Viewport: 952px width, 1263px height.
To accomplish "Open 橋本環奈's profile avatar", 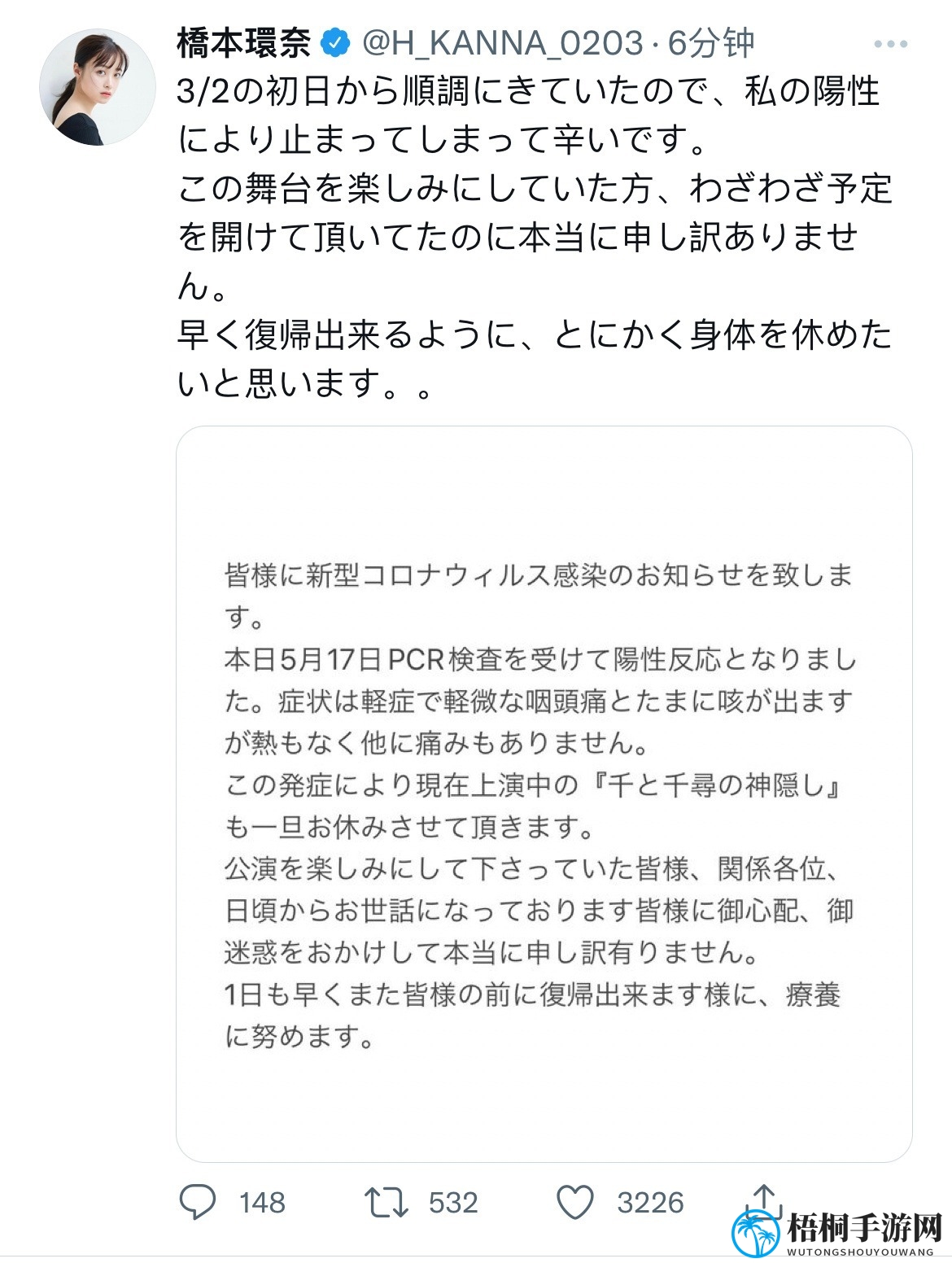I will coord(97,88).
